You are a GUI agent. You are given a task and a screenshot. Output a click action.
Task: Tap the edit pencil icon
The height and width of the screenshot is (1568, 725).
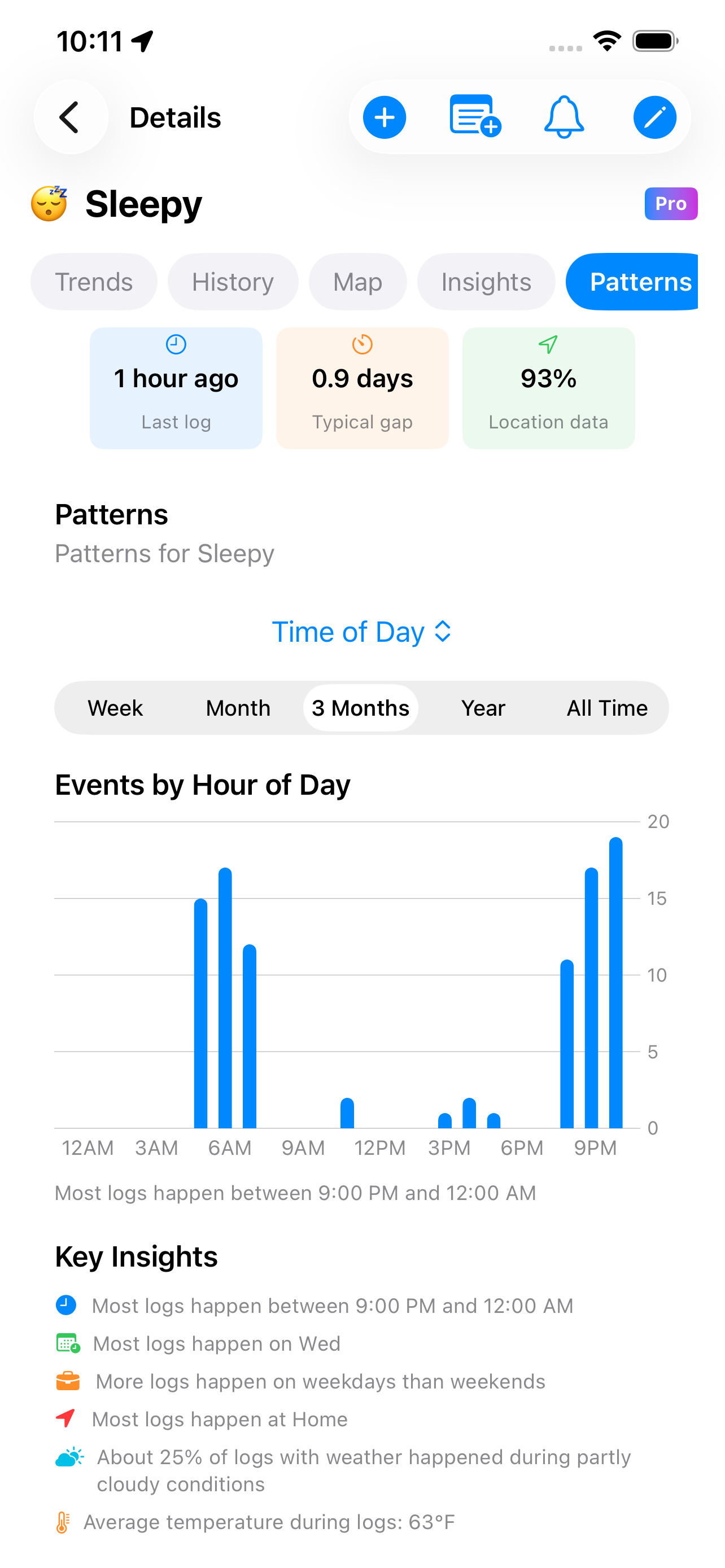[654, 117]
